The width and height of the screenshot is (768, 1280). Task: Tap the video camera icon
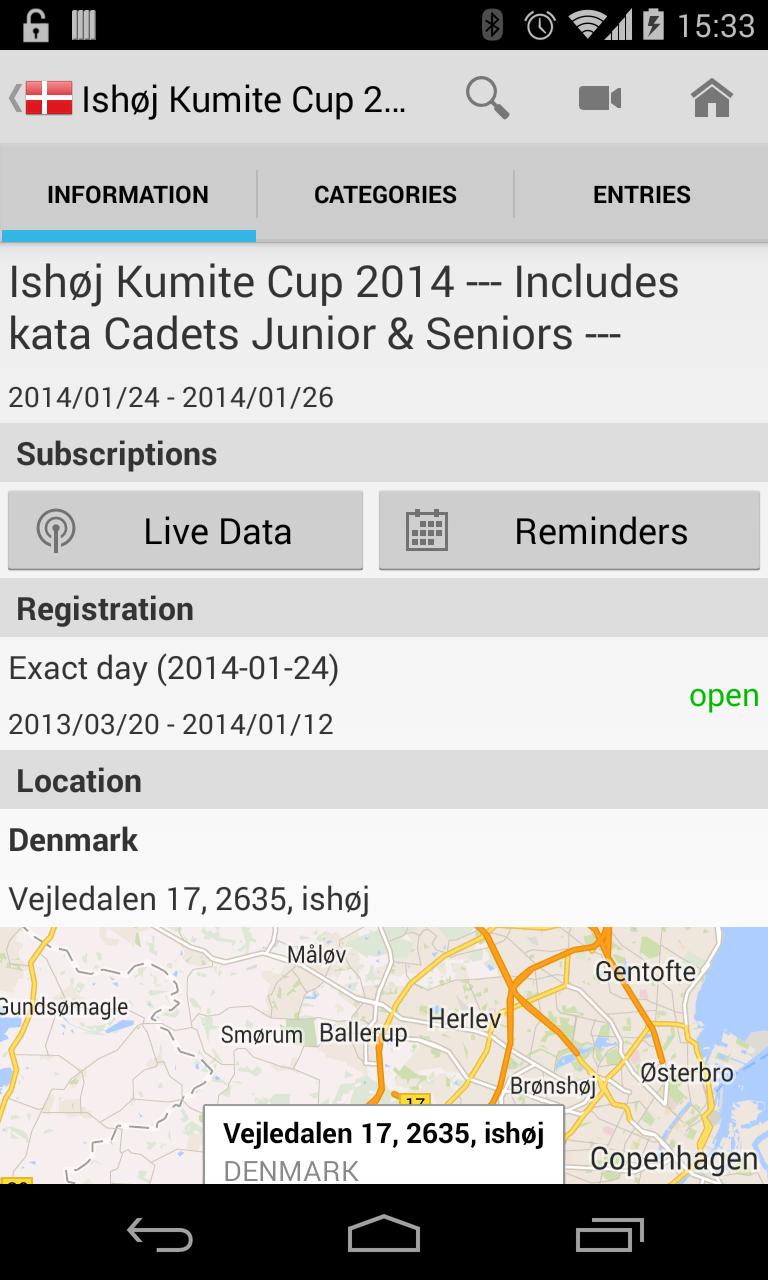coord(599,98)
